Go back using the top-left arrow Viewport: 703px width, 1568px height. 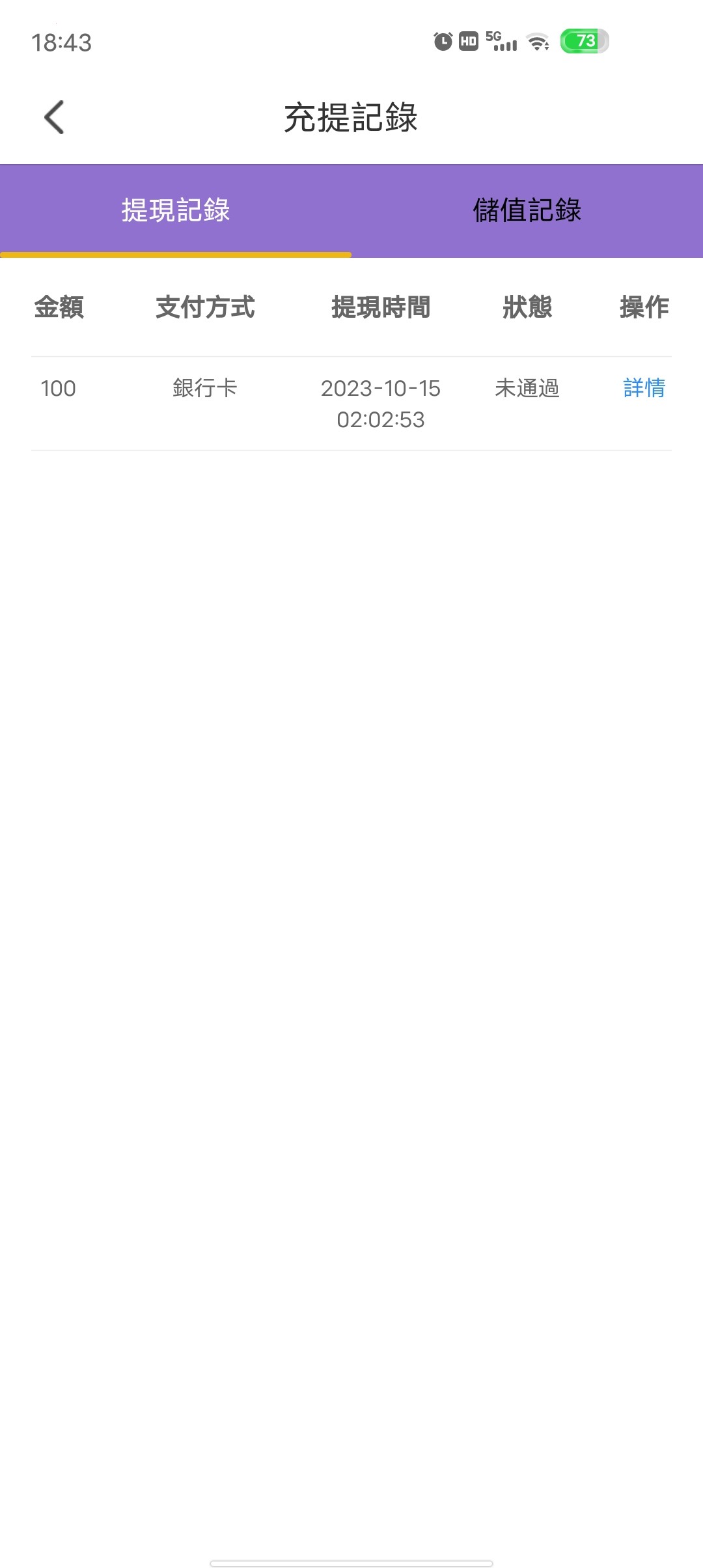coord(54,117)
